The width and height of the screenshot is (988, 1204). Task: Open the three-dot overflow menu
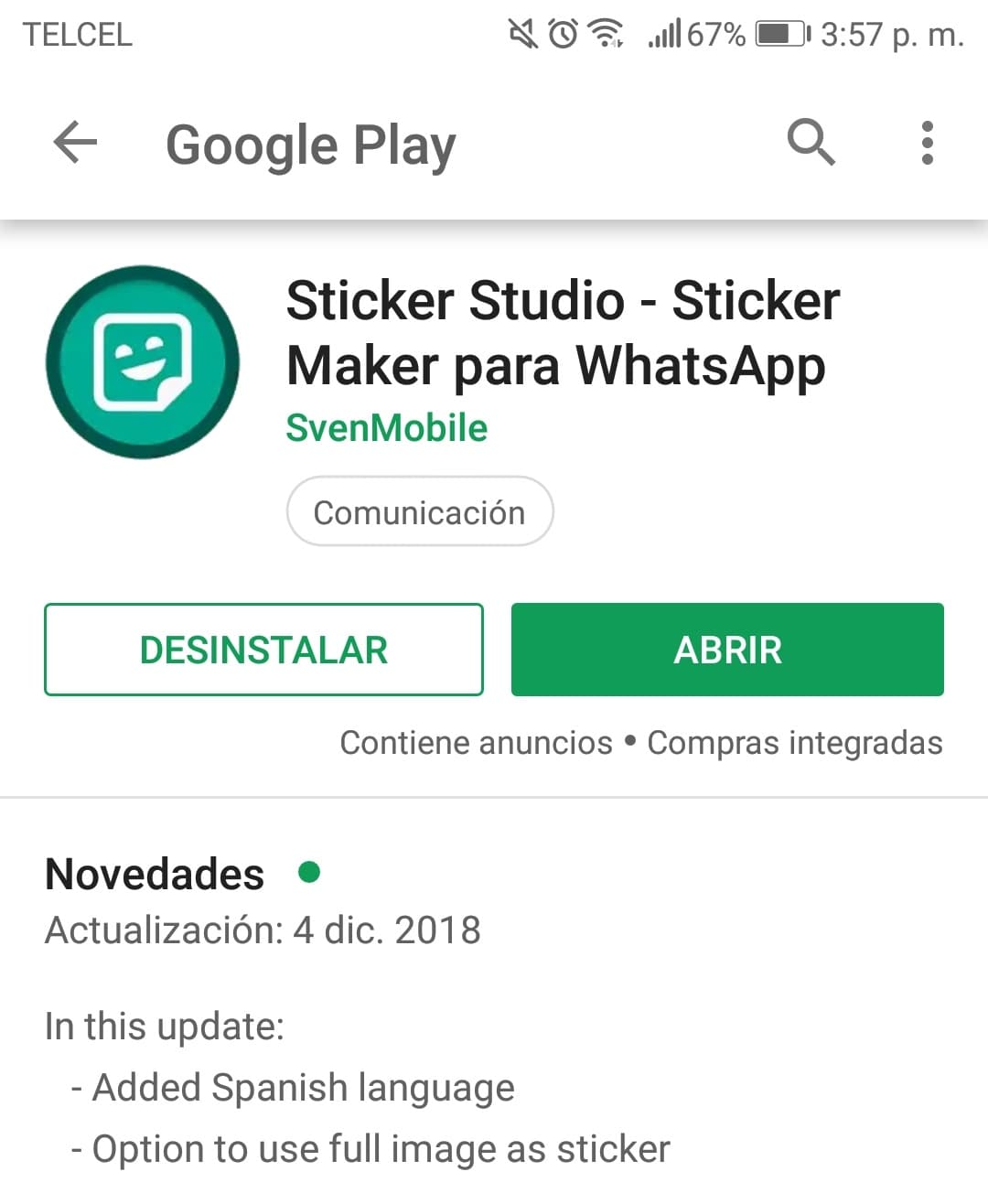click(x=927, y=143)
